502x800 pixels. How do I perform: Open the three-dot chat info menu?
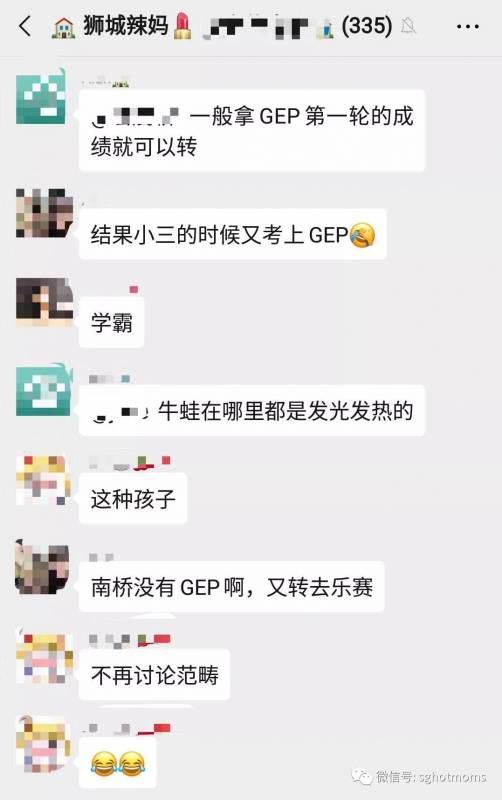pyautogui.click(x=467, y=27)
